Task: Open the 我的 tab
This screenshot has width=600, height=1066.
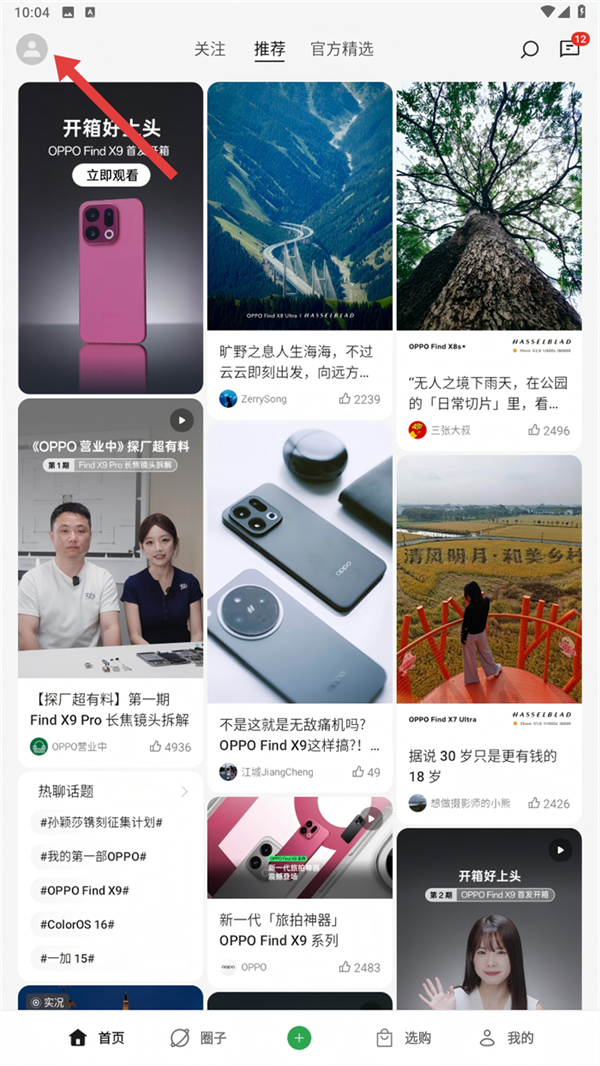Action: [x=507, y=1038]
